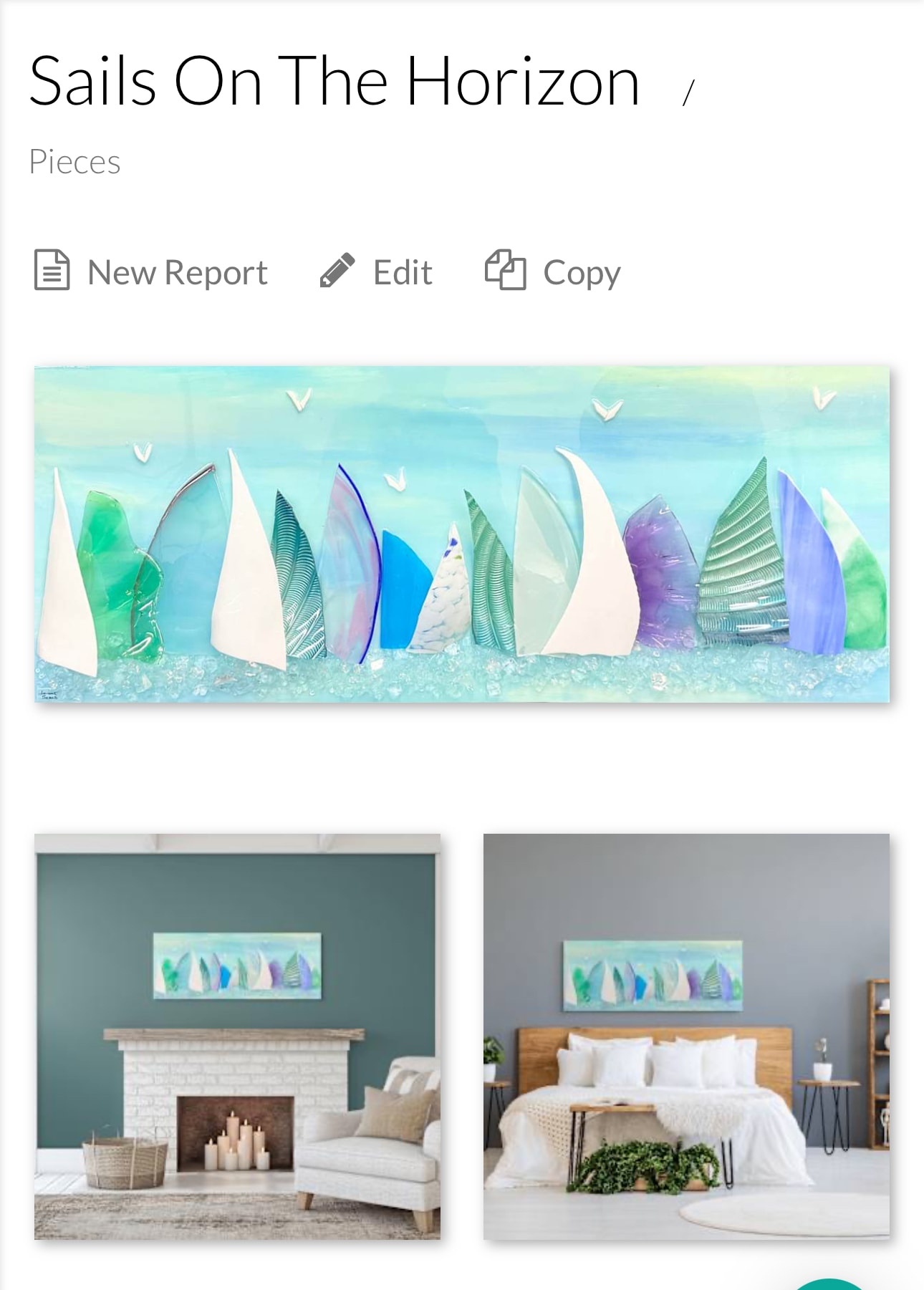Edit the Sails On The Horizon piece
Viewport: 924px width, 1290px height.
click(x=376, y=271)
